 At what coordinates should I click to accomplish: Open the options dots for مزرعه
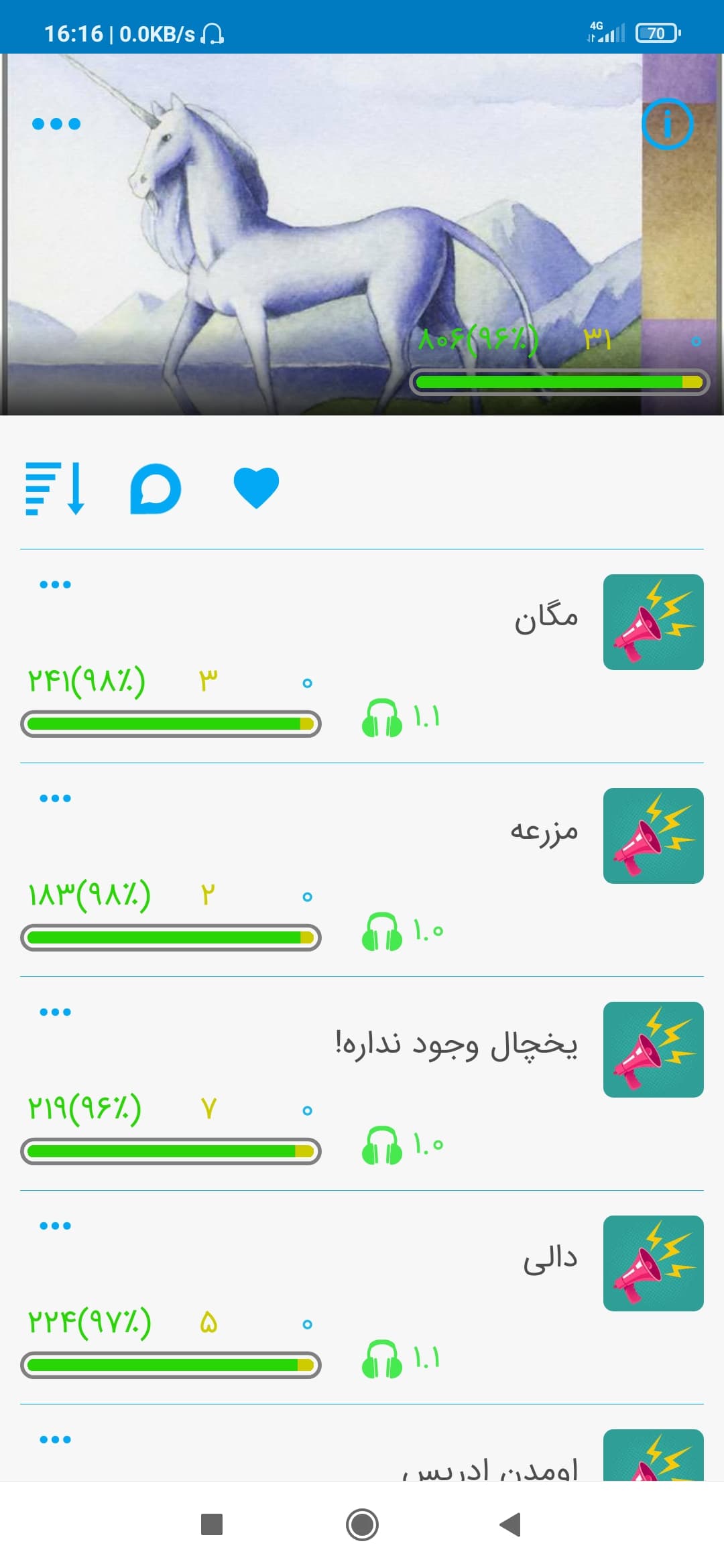56,798
